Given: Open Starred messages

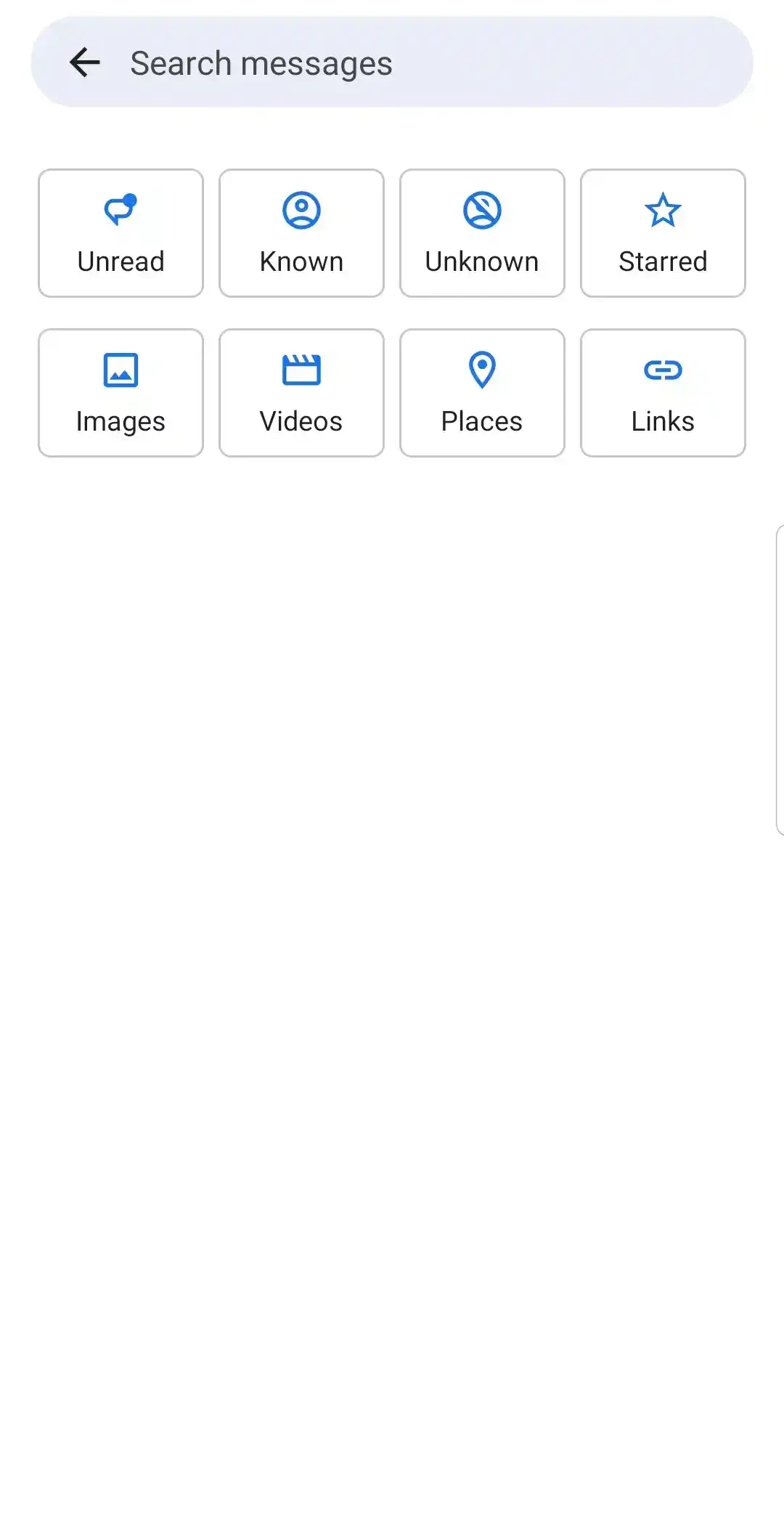Looking at the screenshot, I should click(x=663, y=233).
